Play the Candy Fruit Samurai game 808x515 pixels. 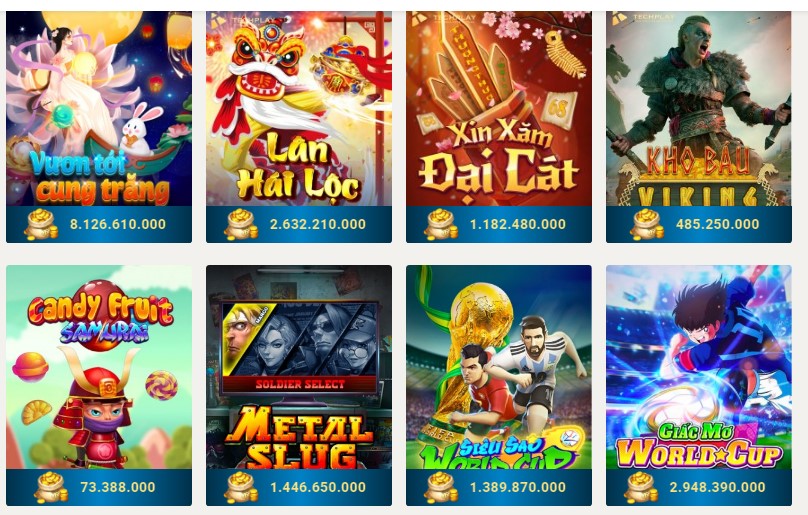click(x=98, y=368)
